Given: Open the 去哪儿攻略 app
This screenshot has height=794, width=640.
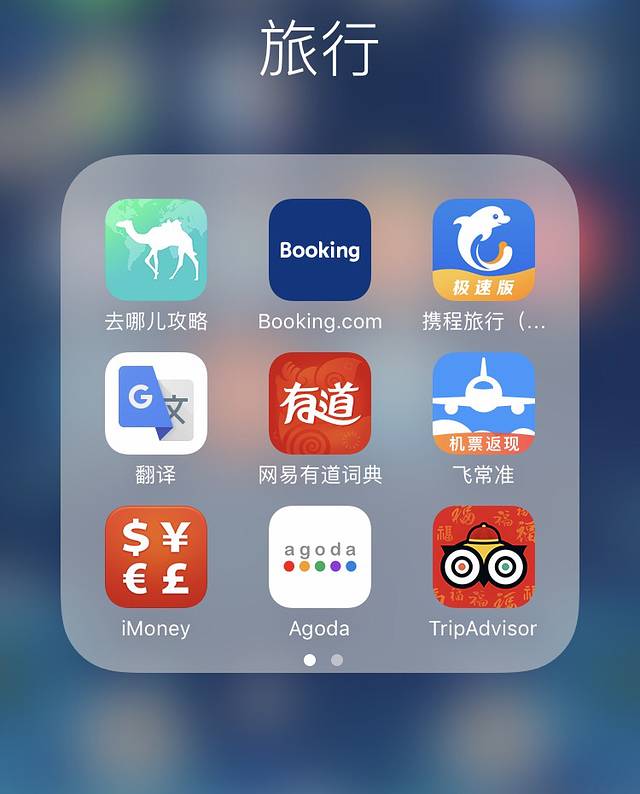Looking at the screenshot, I should tap(156, 250).
